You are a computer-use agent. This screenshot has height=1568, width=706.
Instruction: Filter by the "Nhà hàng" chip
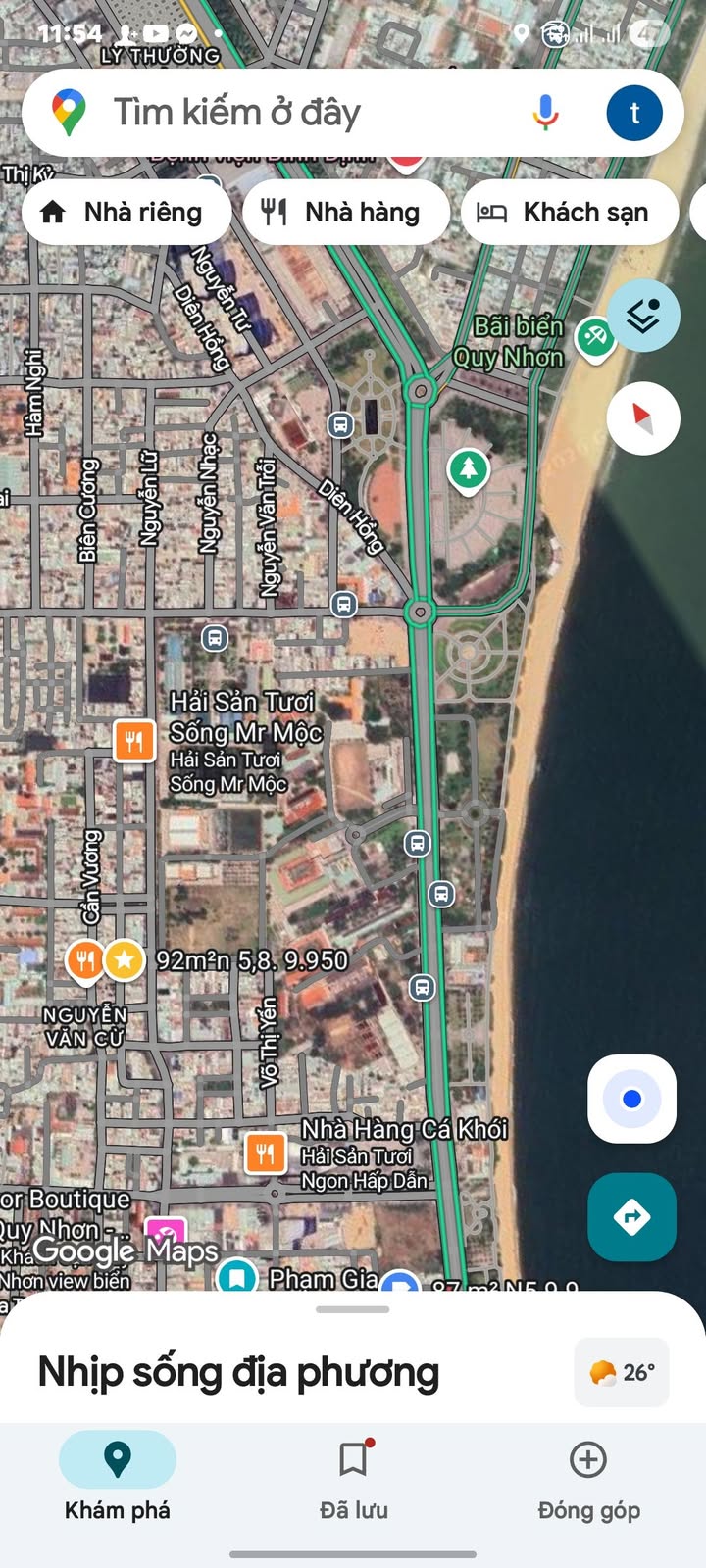pyautogui.click(x=345, y=212)
